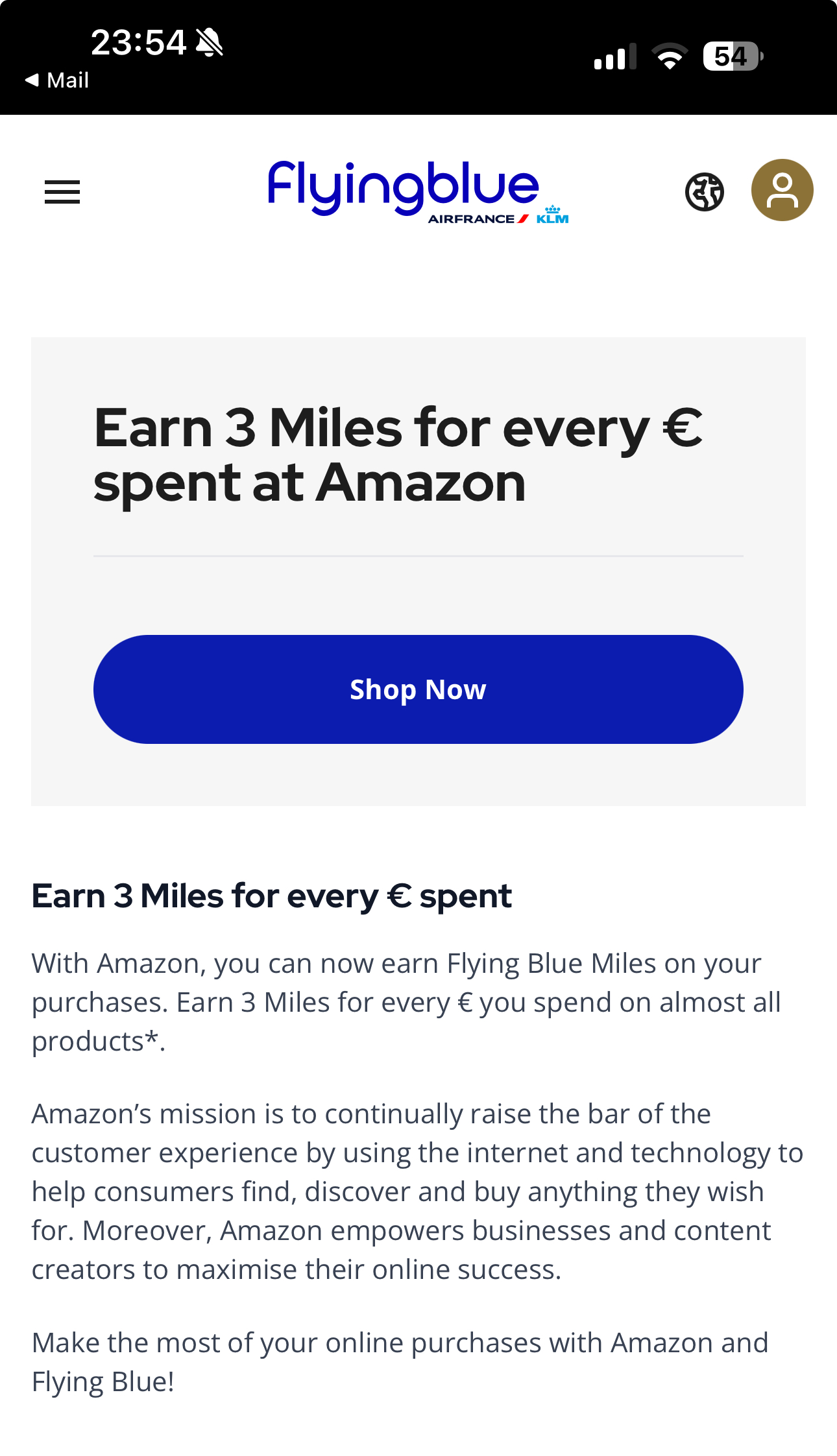Return to Mail app via back link
Screen dimensions: 837x1456
tap(57, 80)
